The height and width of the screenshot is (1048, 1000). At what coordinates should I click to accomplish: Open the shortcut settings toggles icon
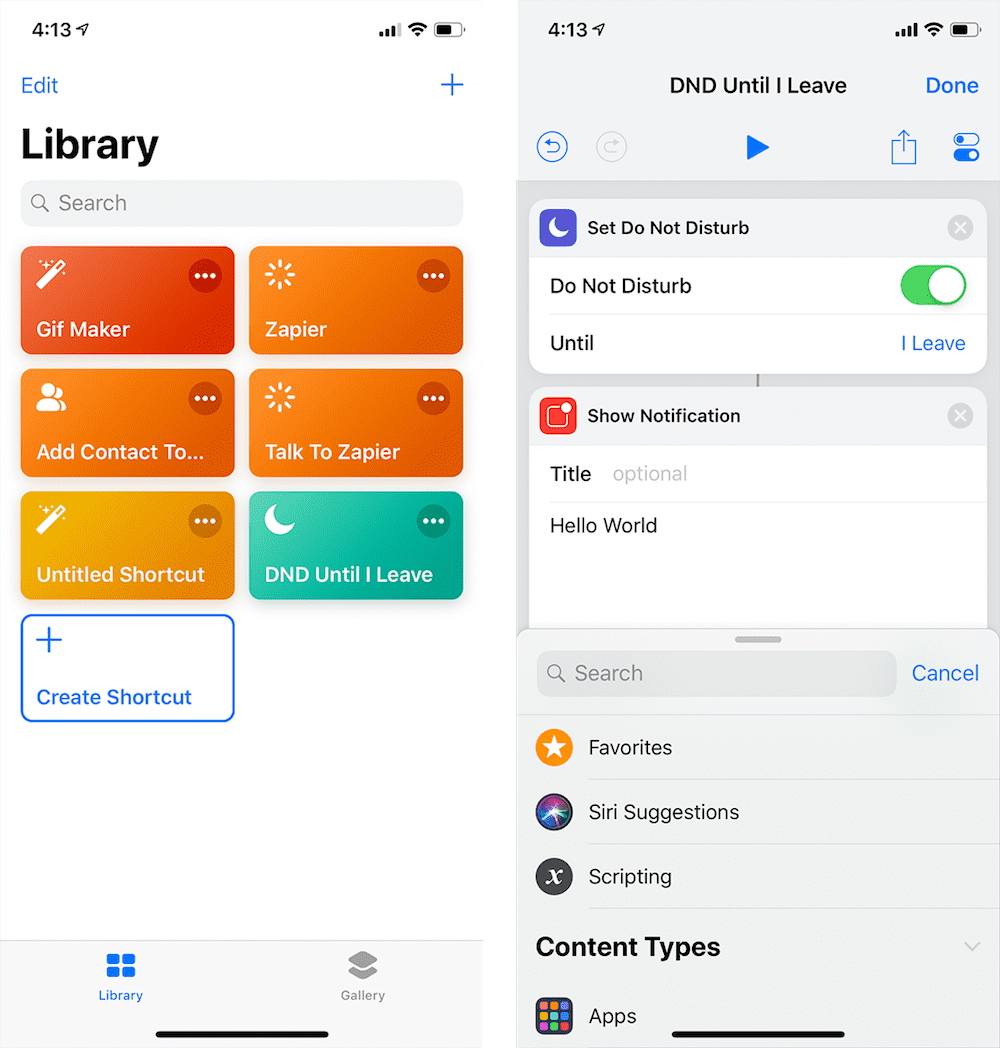point(966,147)
